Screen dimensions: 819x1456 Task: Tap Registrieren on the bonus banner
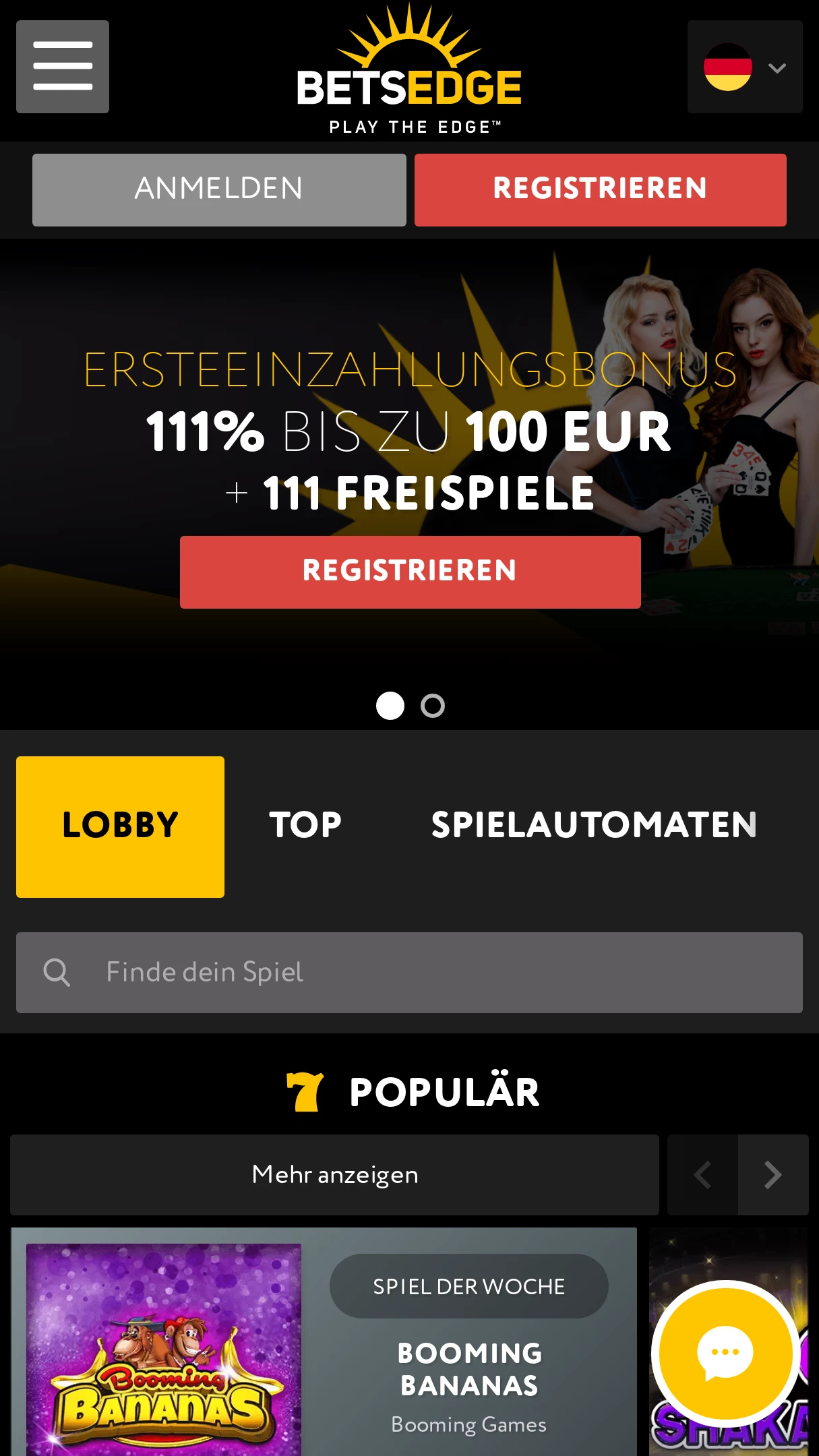pyautogui.click(x=410, y=572)
